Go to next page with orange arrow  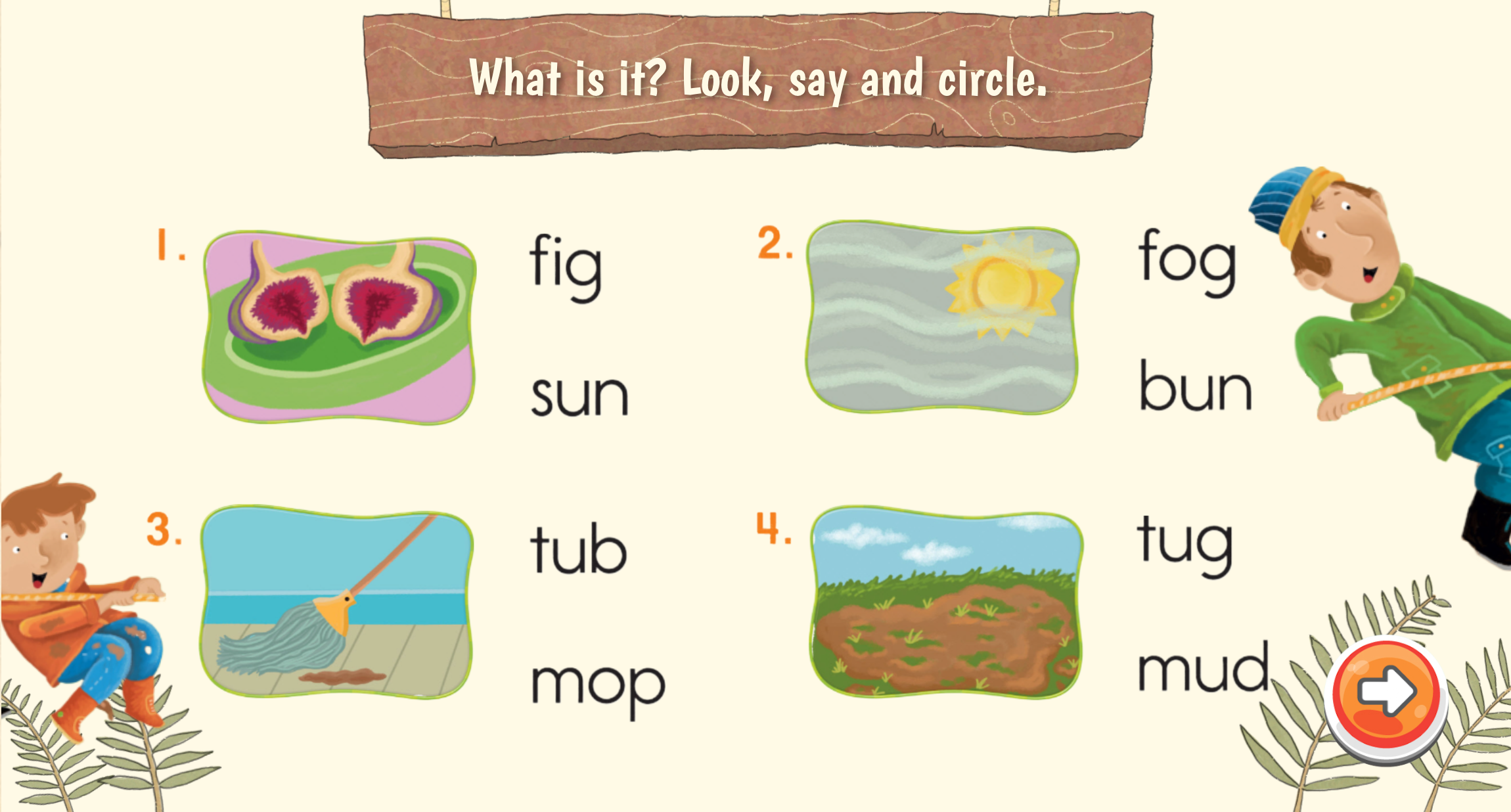[1386, 693]
